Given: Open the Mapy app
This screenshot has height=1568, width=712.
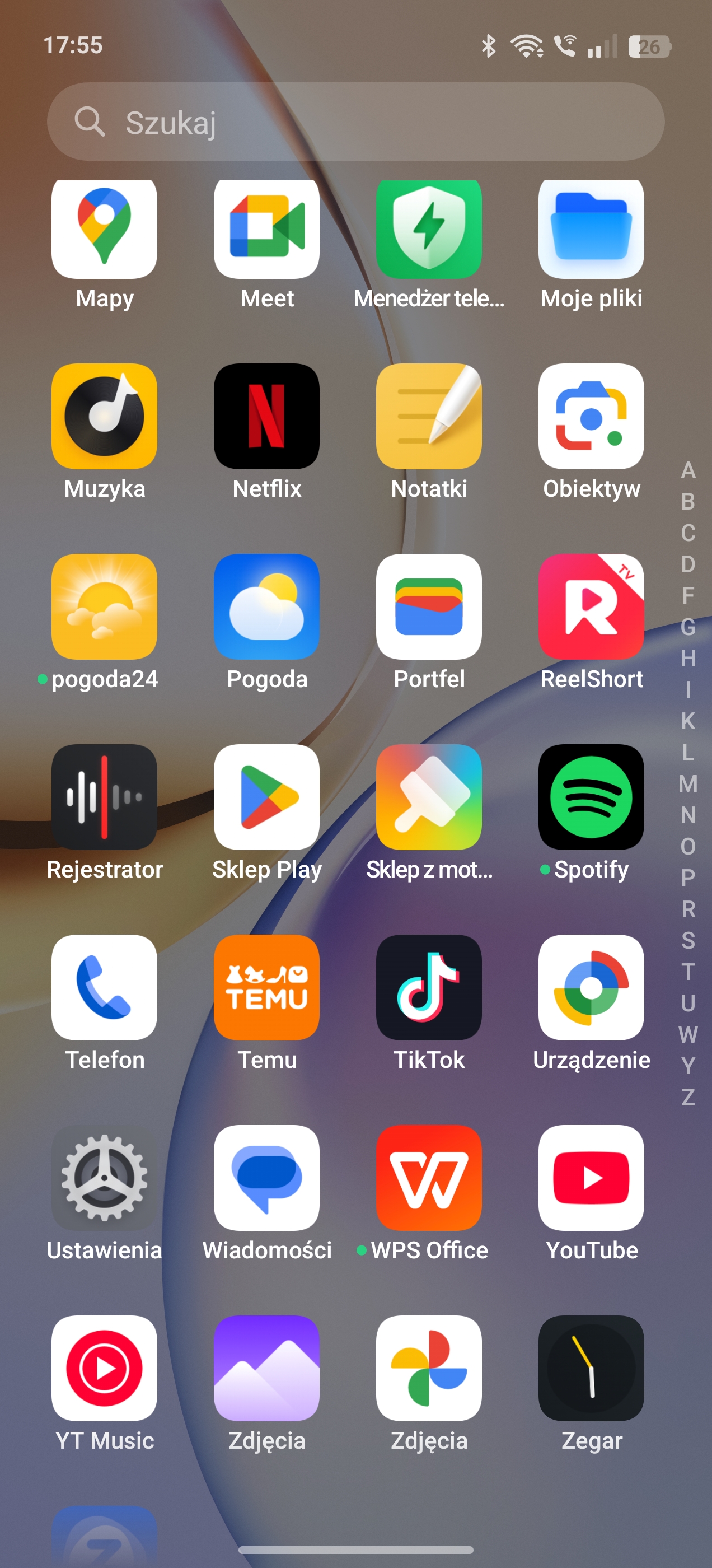Looking at the screenshot, I should pos(104,230).
